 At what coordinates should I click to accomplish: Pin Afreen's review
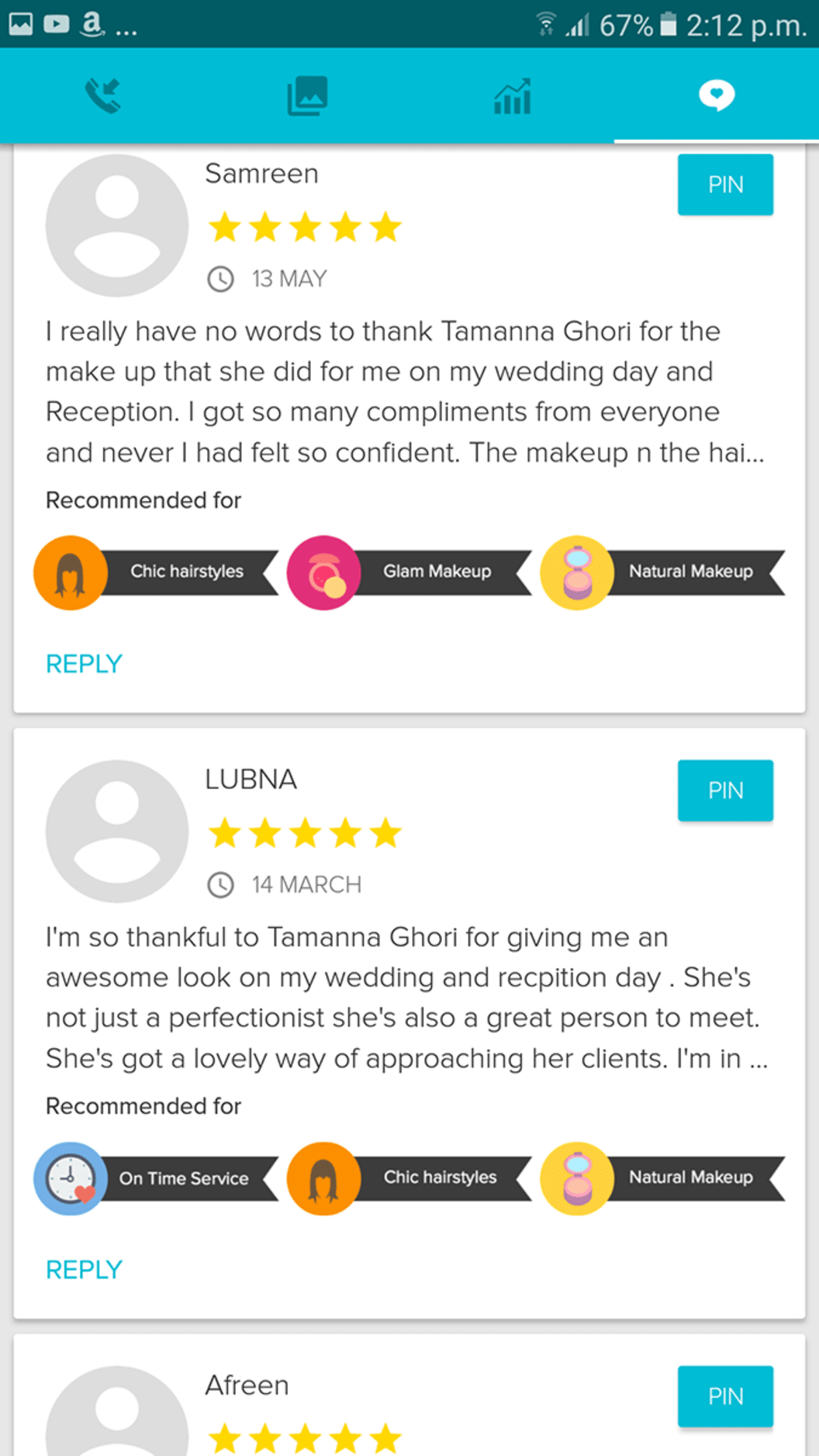725,1396
